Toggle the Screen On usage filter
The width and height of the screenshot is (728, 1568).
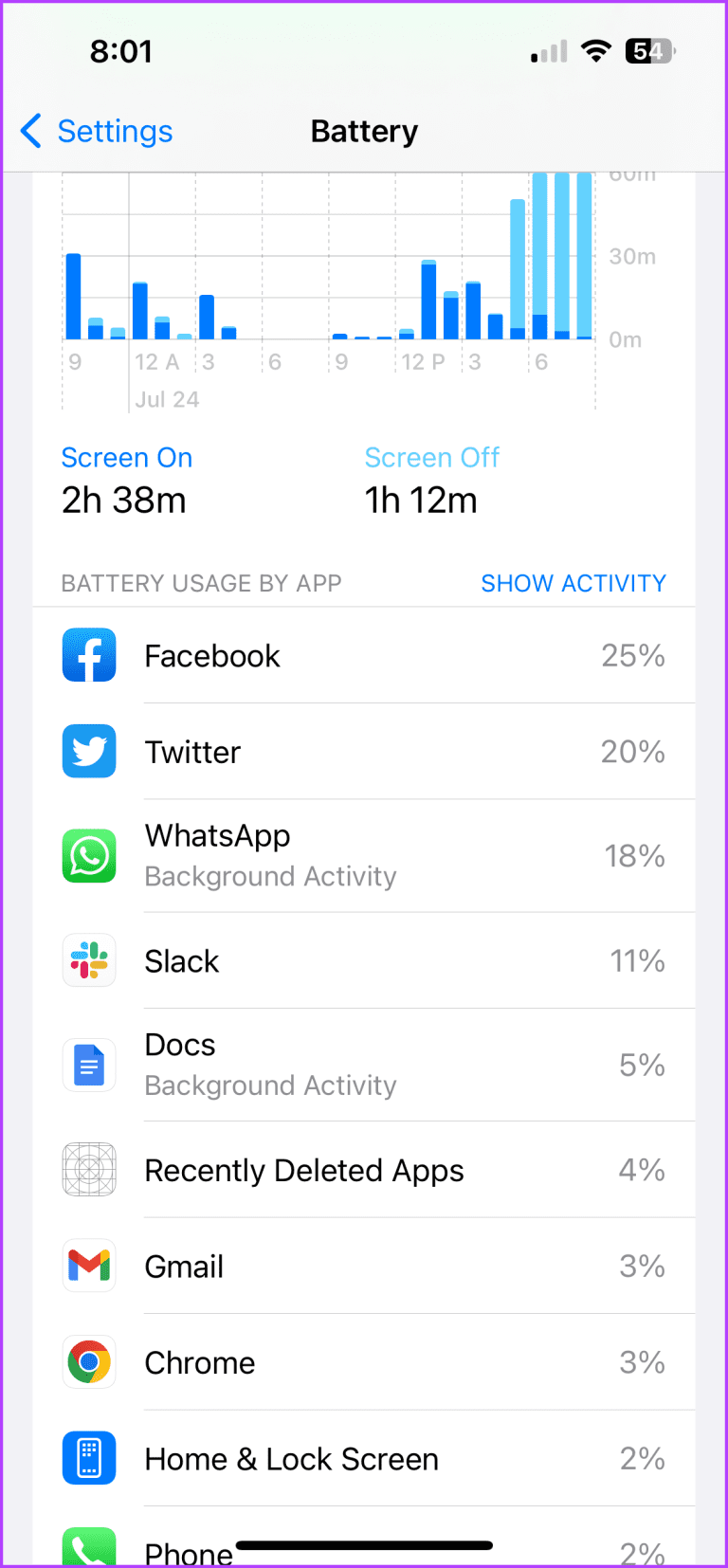(x=126, y=457)
